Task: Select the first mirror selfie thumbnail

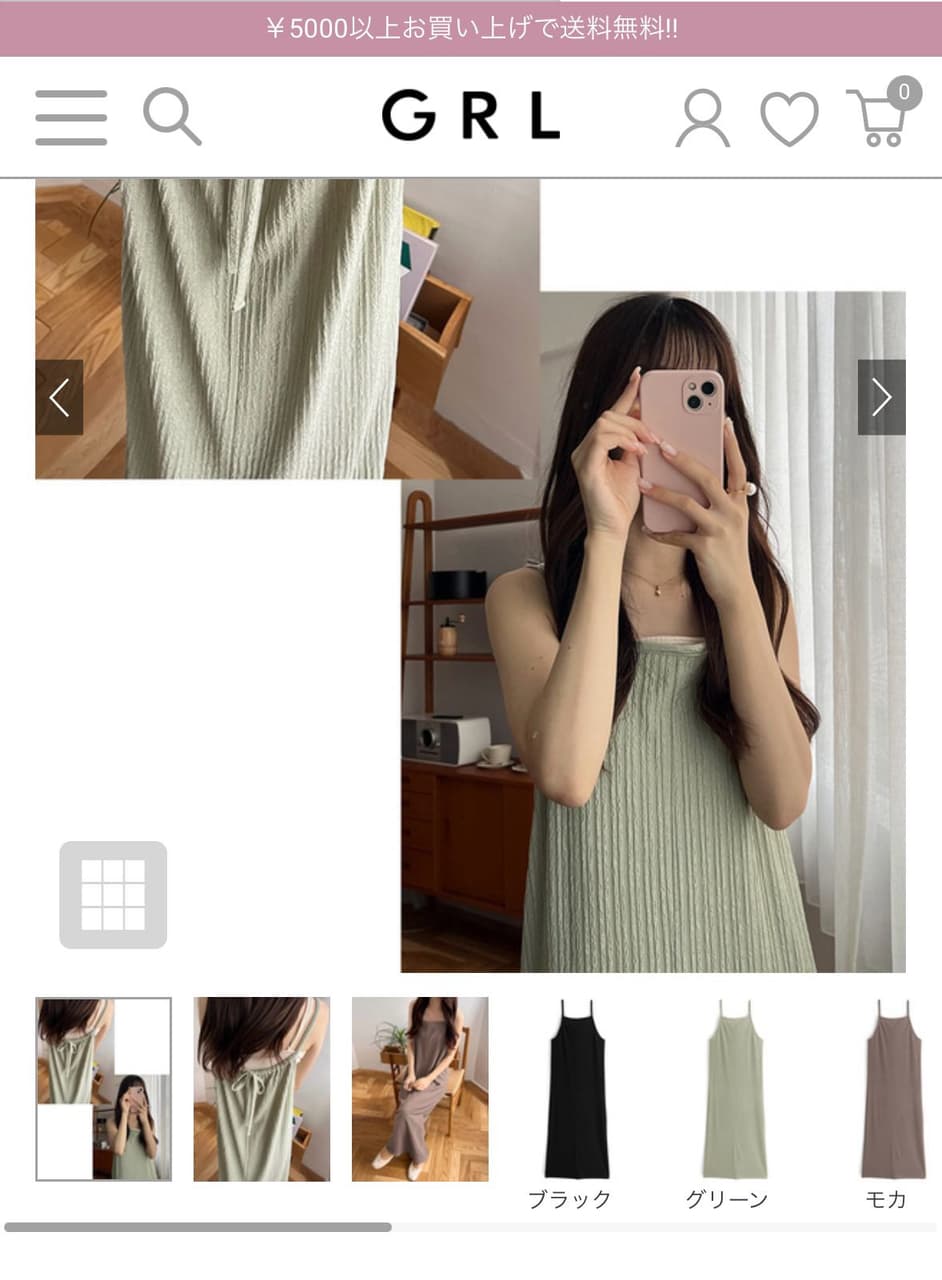Action: (103, 1090)
